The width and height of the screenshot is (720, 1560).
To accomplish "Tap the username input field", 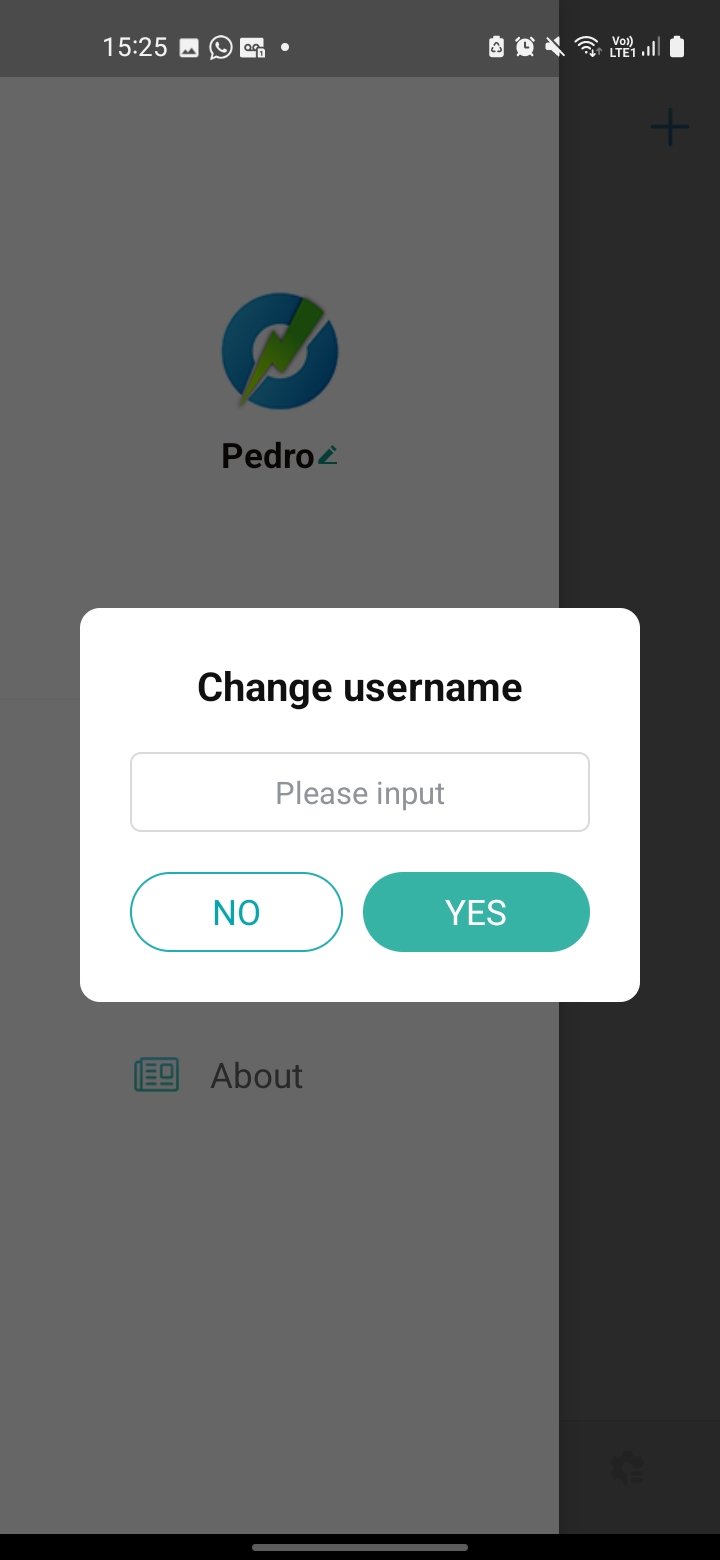I will pos(360,792).
